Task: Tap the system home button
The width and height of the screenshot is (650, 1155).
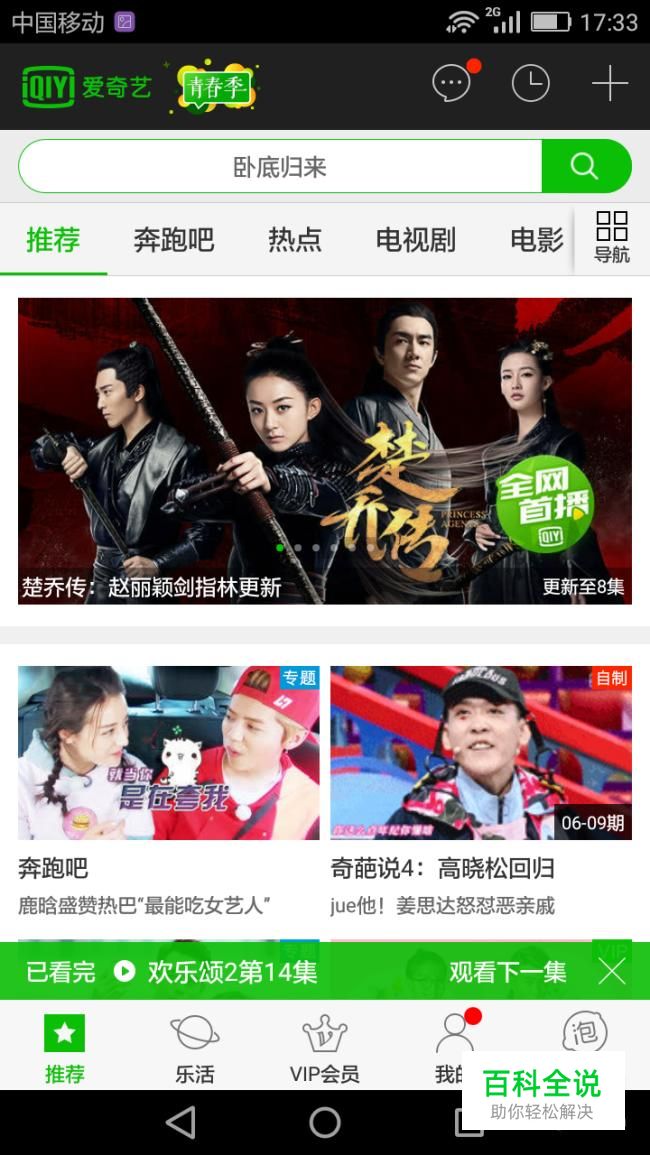Action: coord(325,1122)
